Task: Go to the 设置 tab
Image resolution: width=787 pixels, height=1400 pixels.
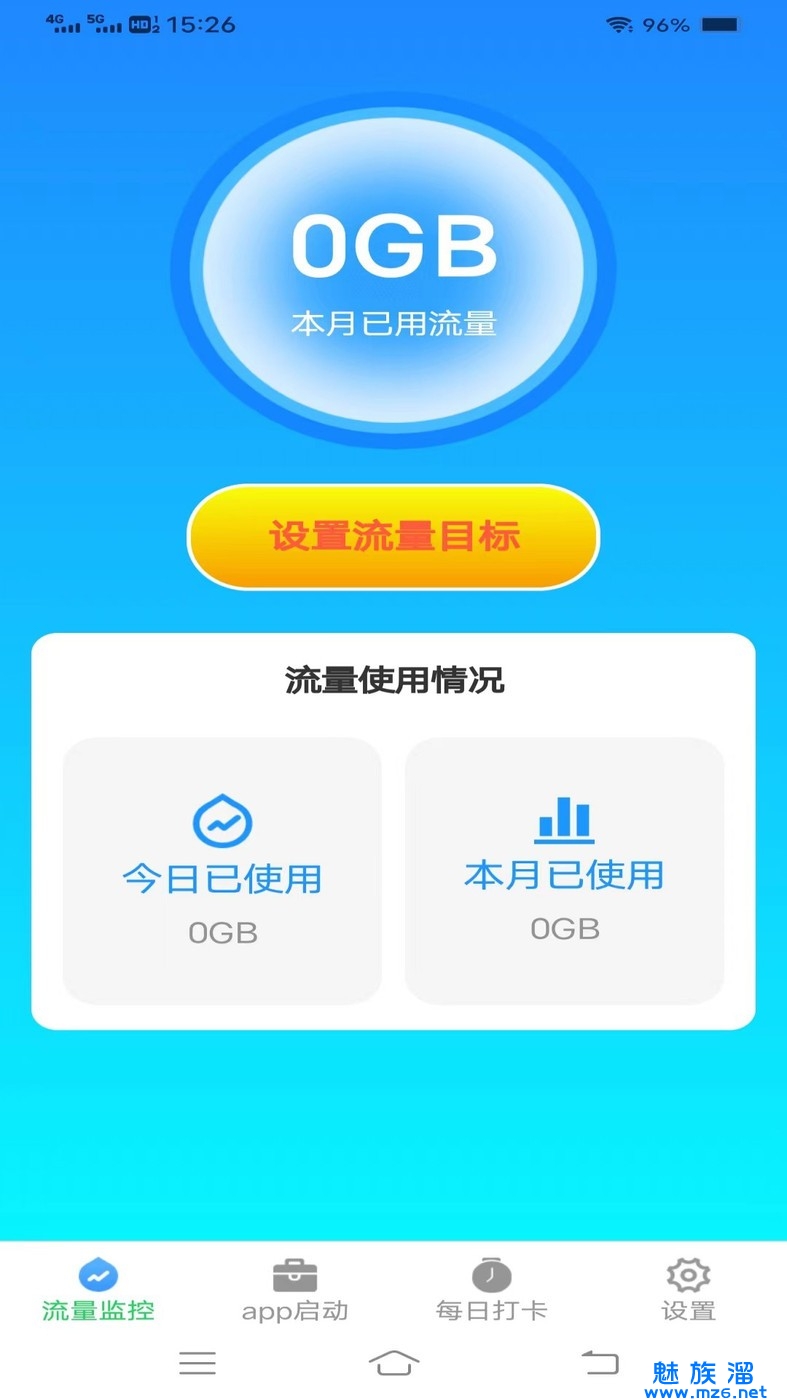Action: pyautogui.click(x=688, y=1290)
